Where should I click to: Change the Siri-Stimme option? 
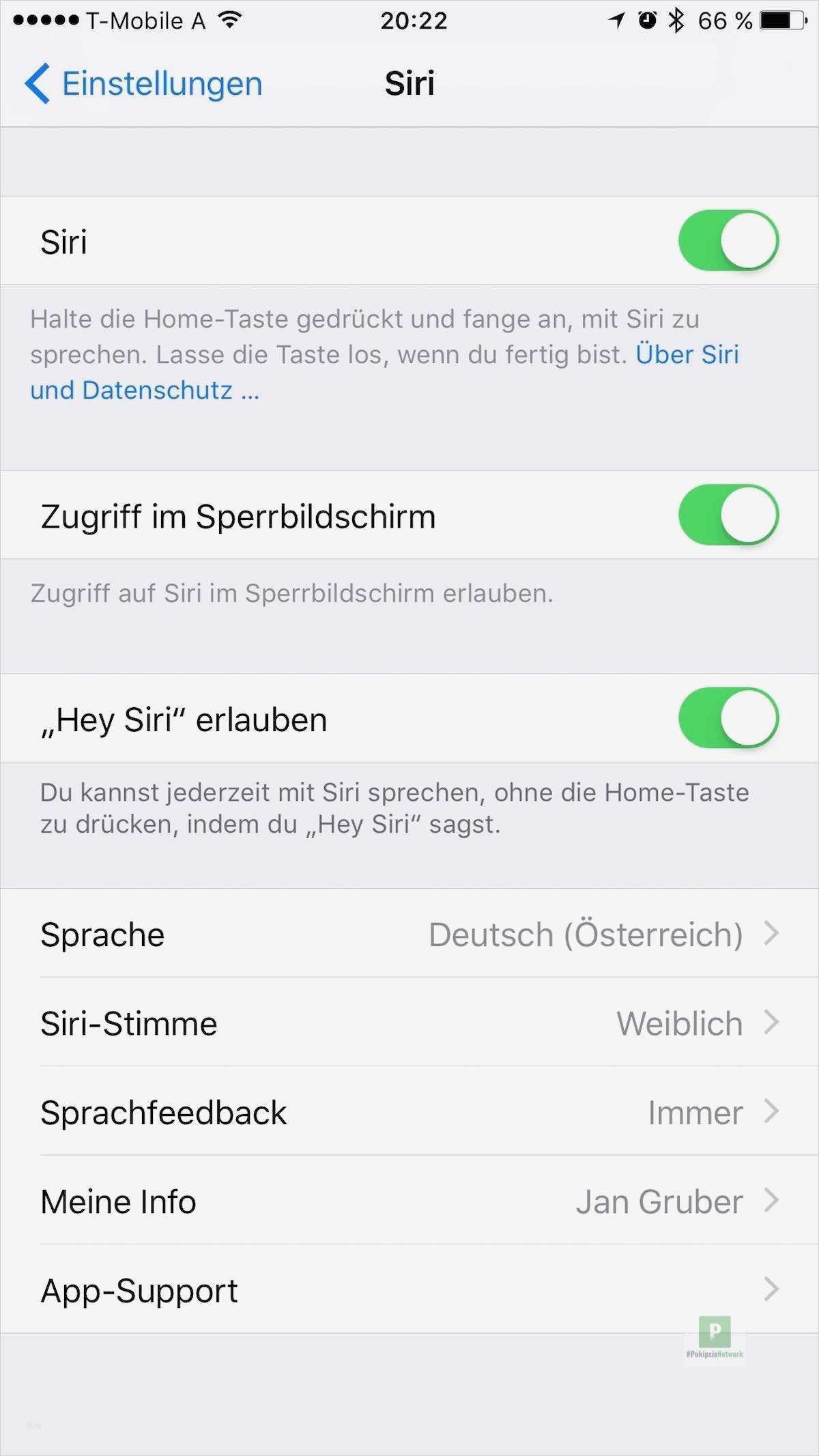(409, 1023)
